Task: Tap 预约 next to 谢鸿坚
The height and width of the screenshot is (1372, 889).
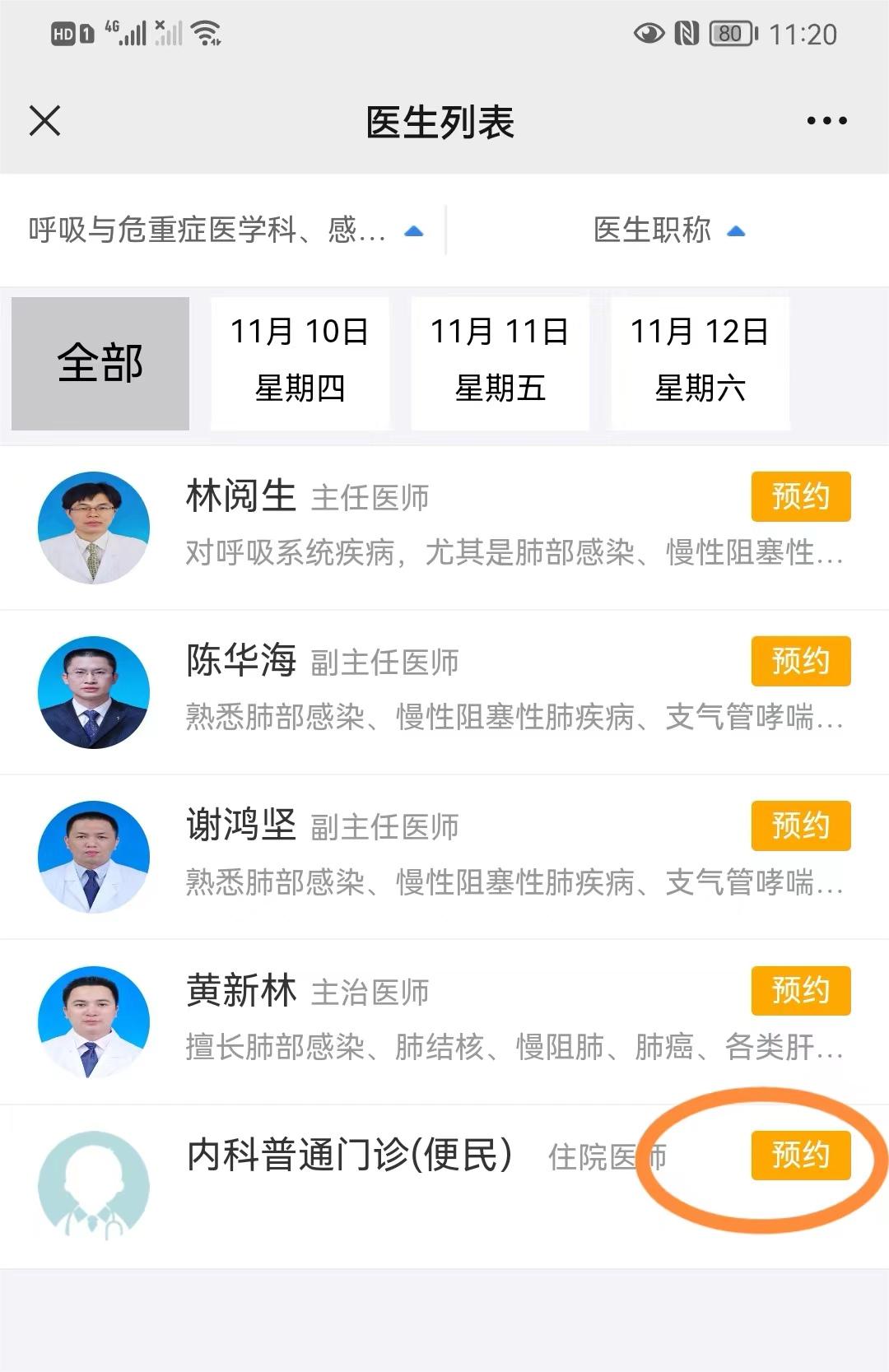Action: 800,826
